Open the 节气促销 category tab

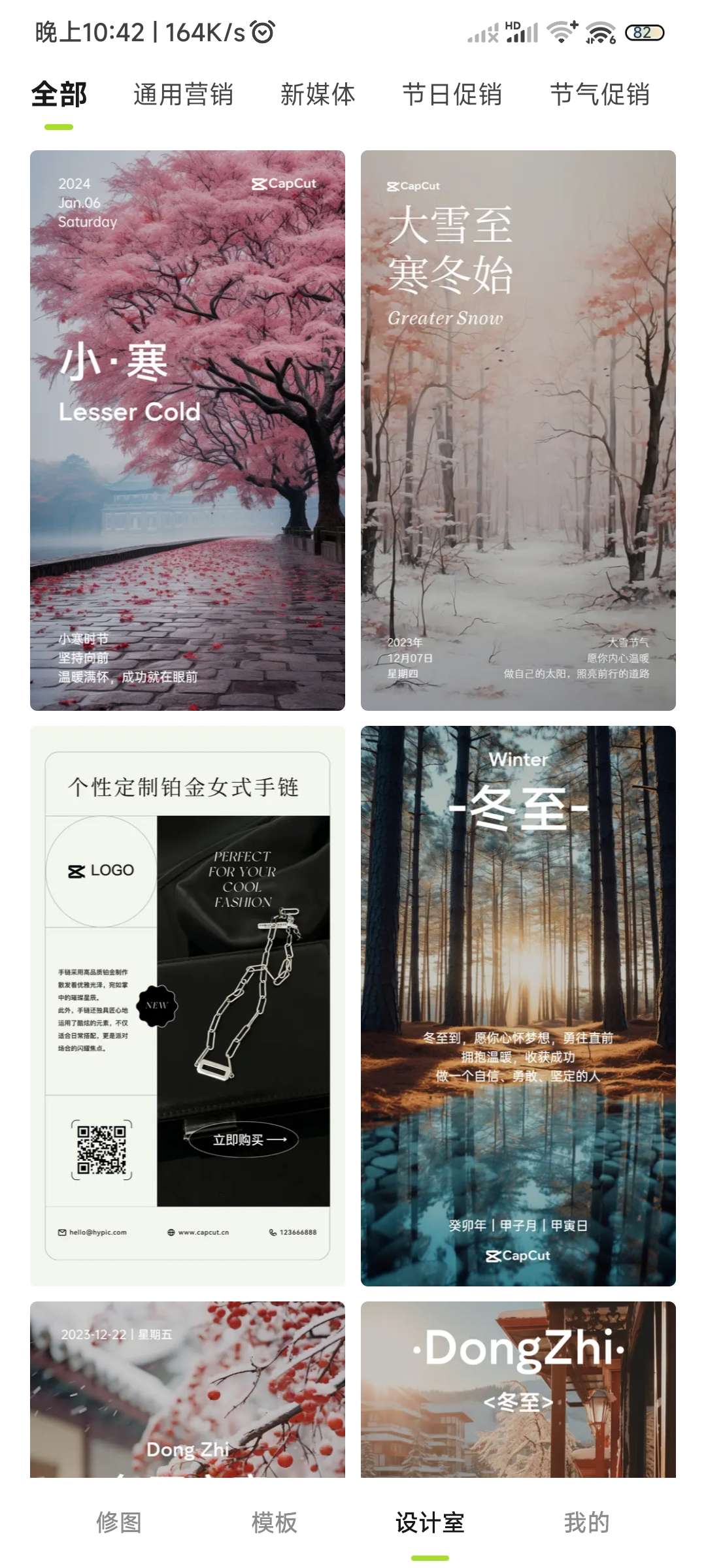pyautogui.click(x=599, y=95)
